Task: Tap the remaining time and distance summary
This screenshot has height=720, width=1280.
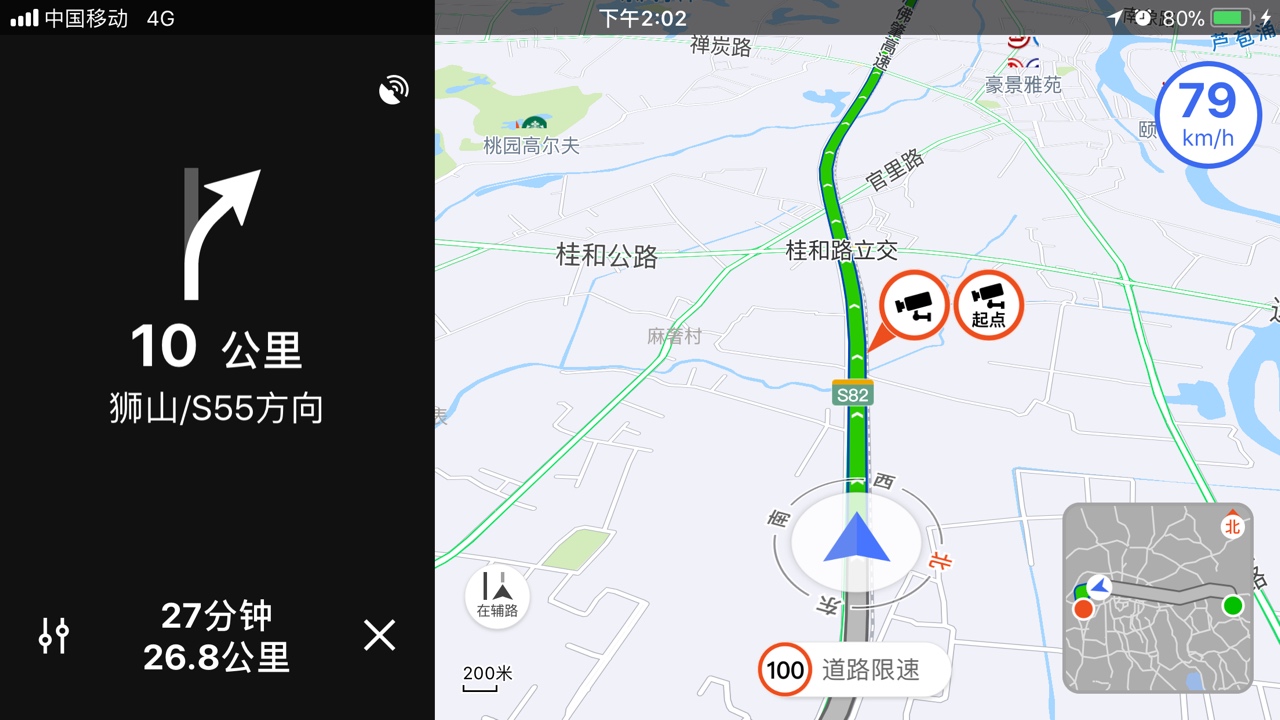Action: 216,636
